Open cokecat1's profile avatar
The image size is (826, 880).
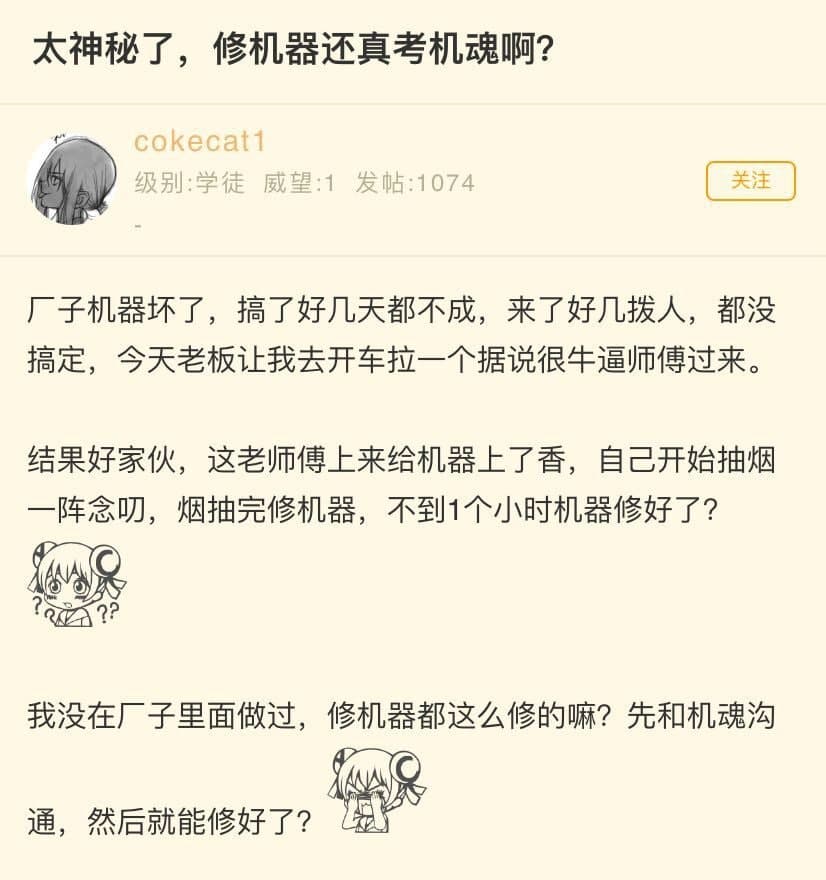coord(71,180)
